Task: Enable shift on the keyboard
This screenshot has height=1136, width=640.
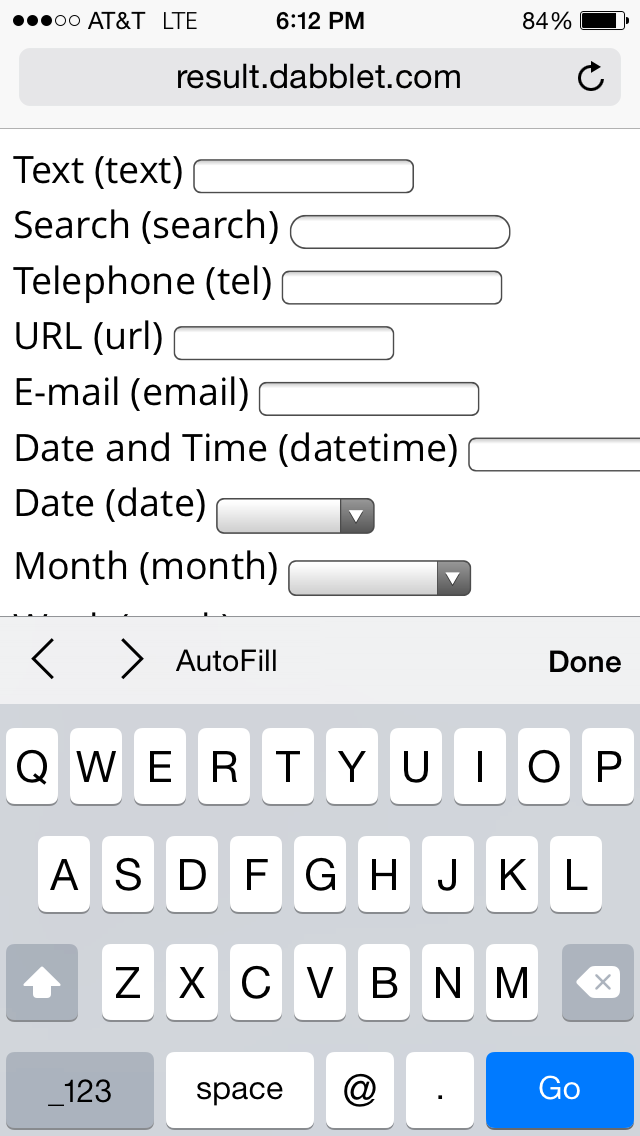Action: click(42, 983)
